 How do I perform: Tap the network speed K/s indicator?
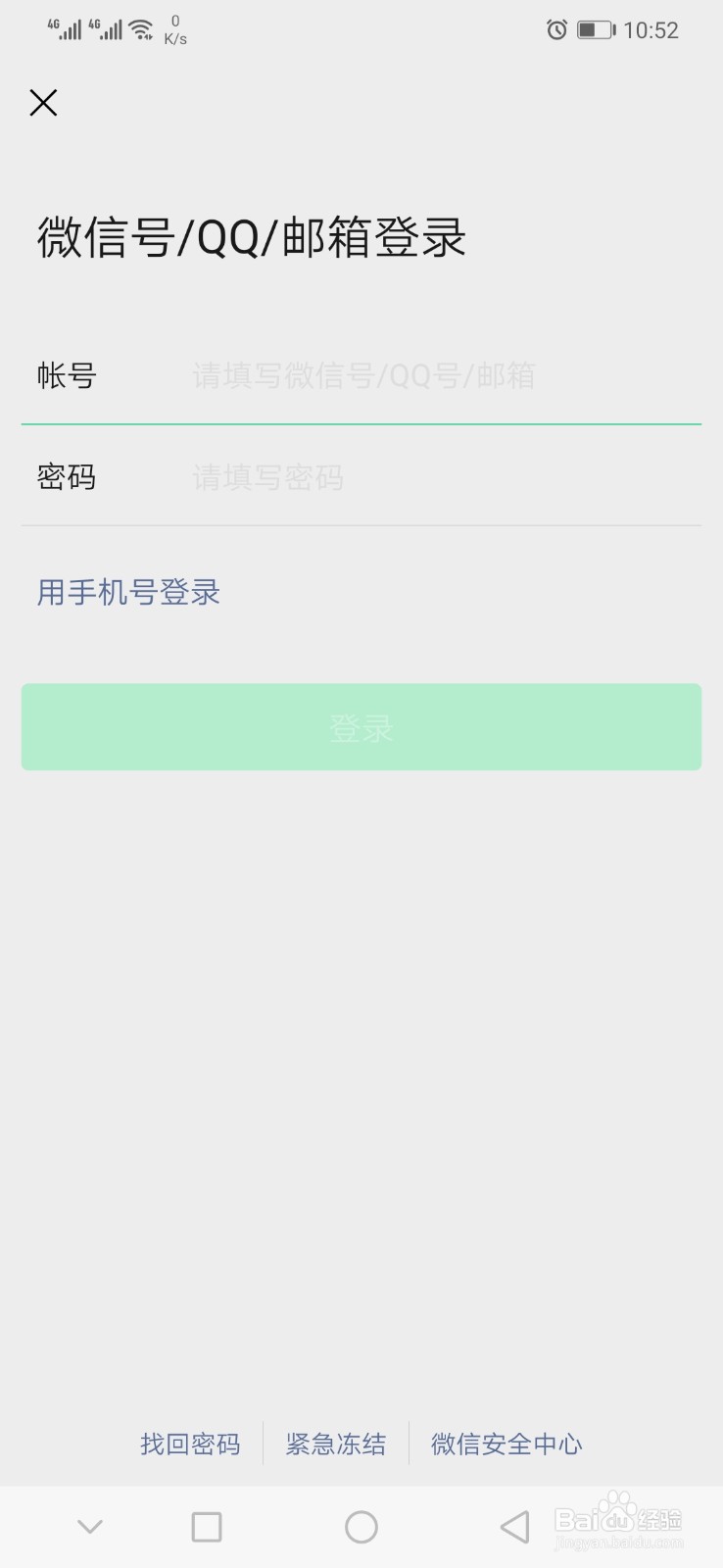[174, 31]
